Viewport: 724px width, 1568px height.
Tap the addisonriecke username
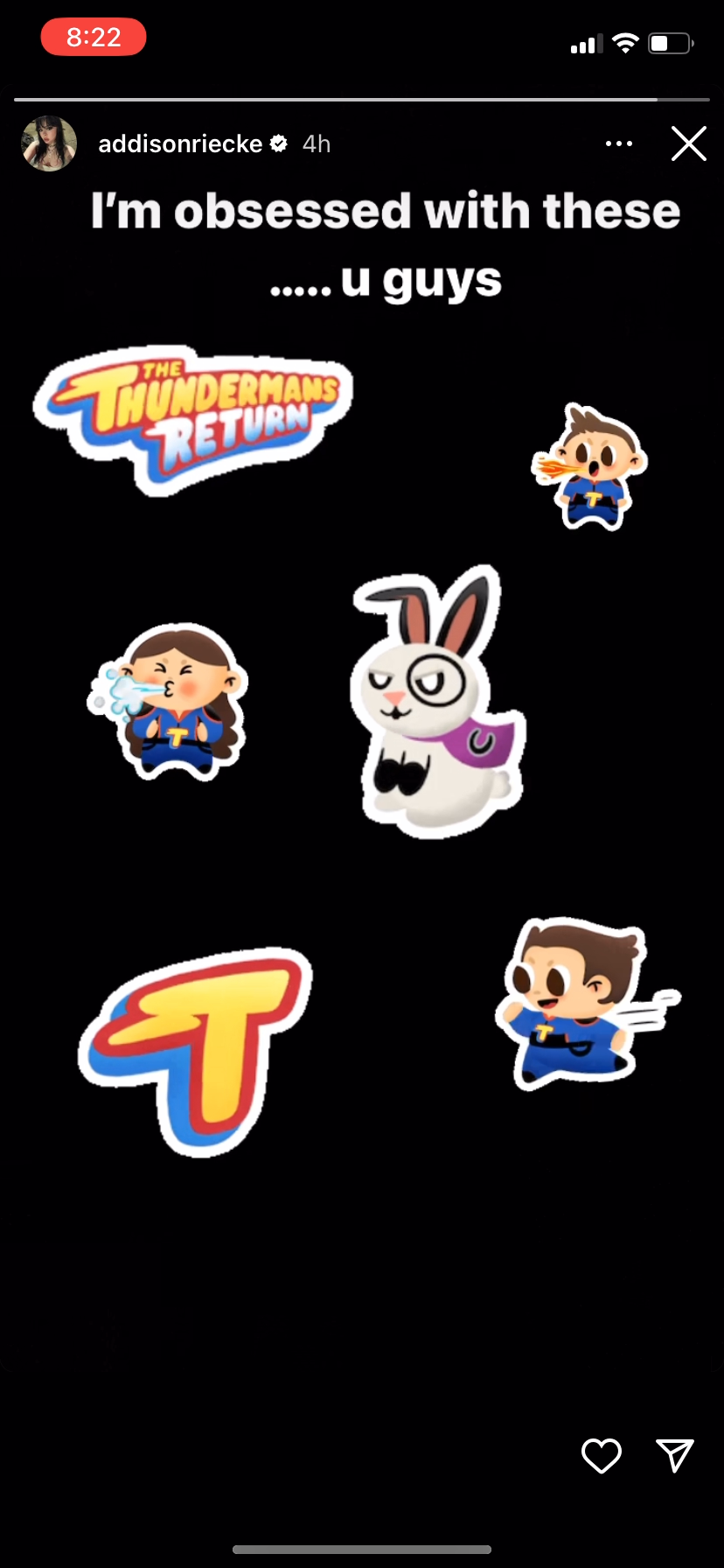tap(180, 143)
